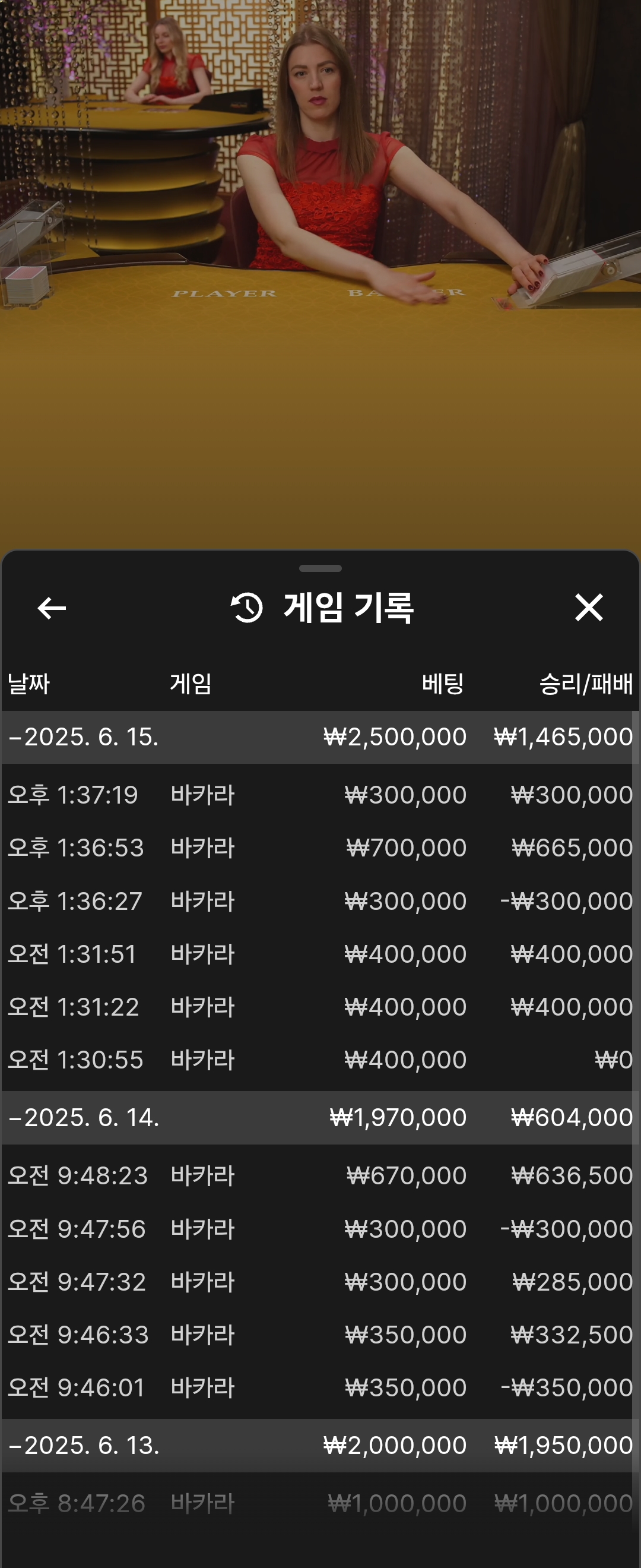Screen dimensions: 641x1568
Task: Open the 오후 8:47:26 baccarat record
Action: click(x=320, y=1503)
